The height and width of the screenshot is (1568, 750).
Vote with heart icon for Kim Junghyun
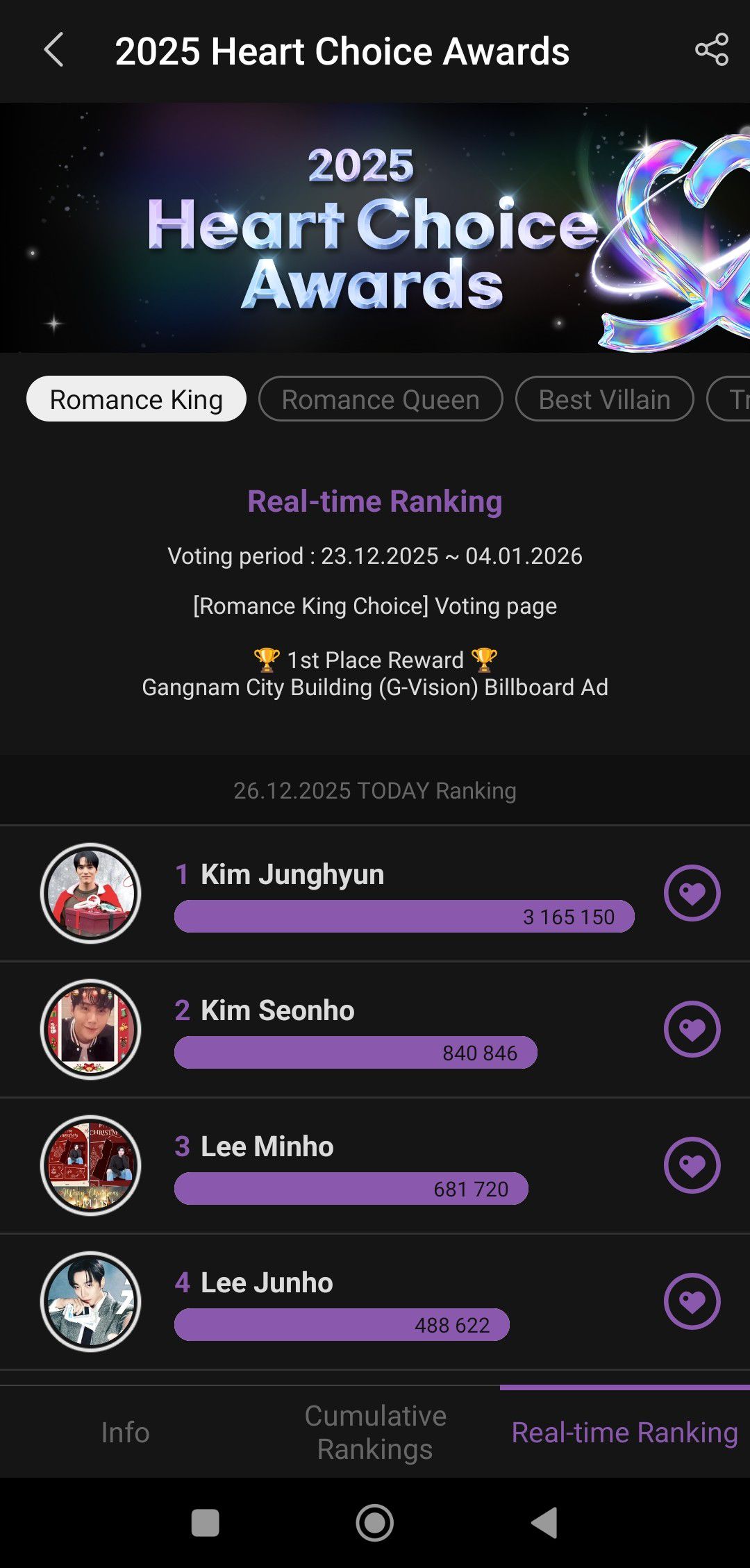692,893
